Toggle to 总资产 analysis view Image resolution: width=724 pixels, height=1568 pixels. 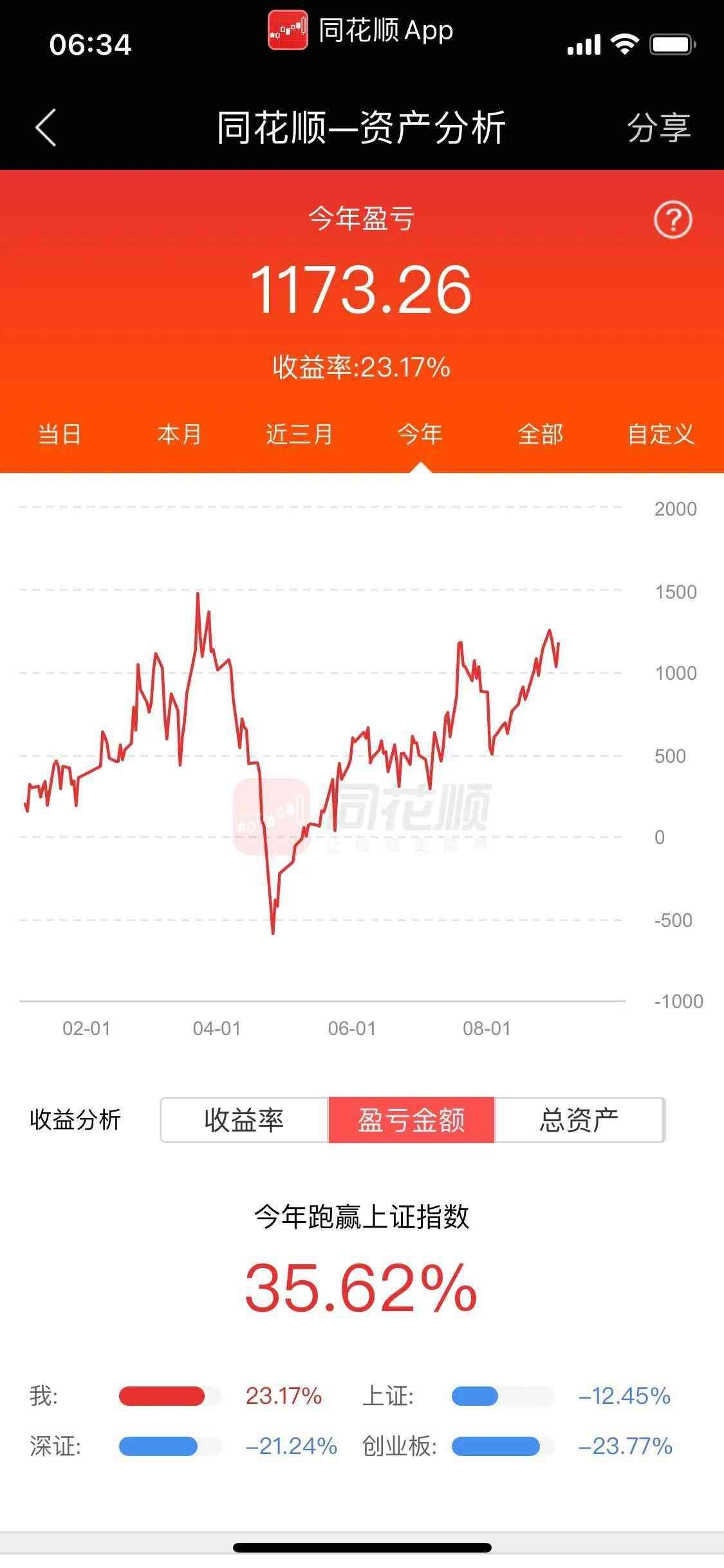coord(579,1119)
